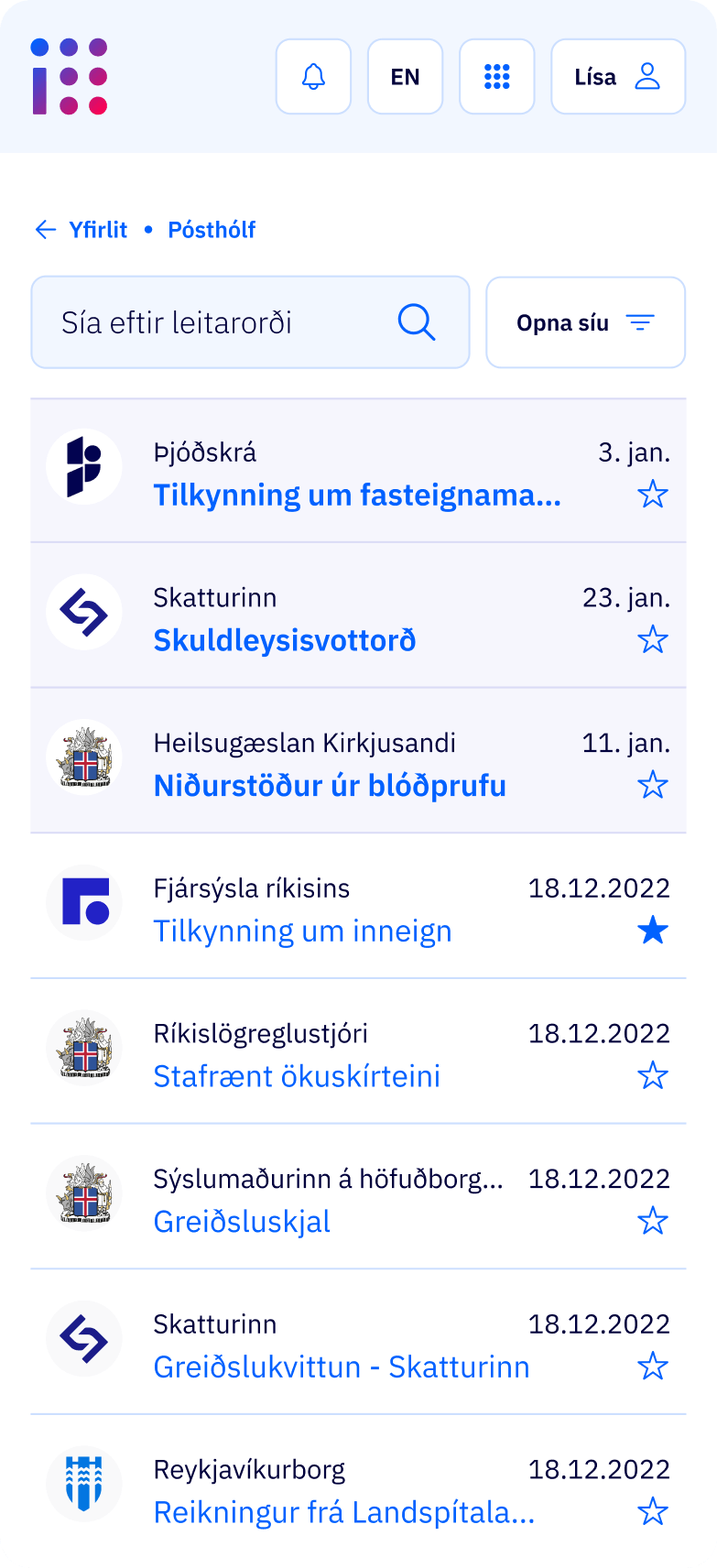
Task: Open 'Stafrænt ökuskírteini' message
Action: (x=297, y=1076)
